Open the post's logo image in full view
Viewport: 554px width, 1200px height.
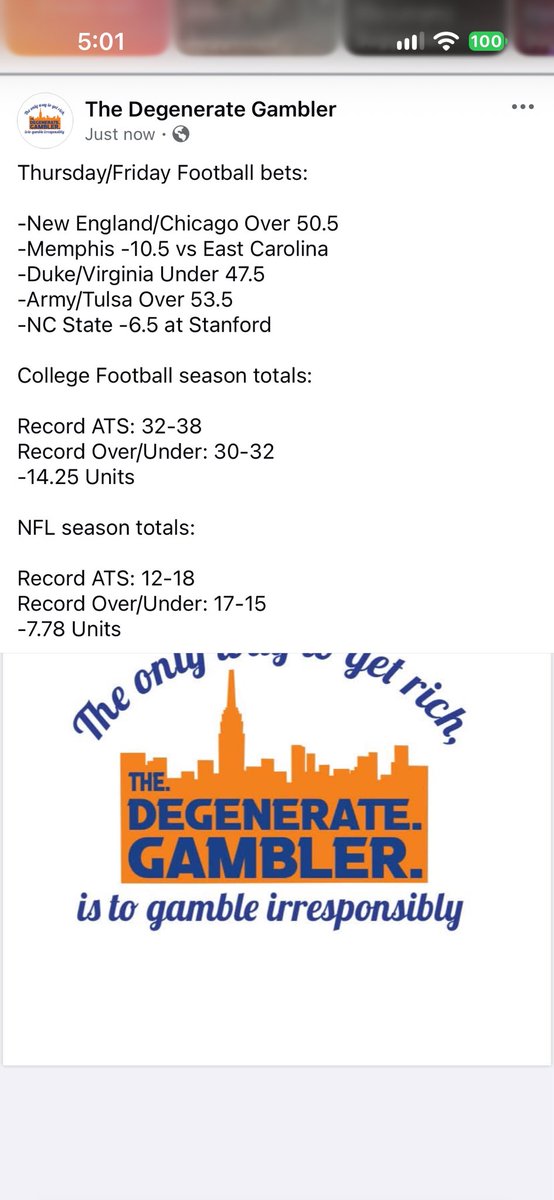[x=277, y=858]
